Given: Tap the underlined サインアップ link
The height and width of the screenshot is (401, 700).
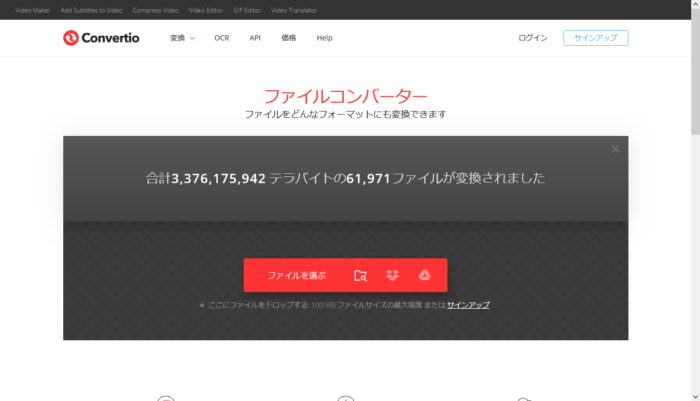Looking at the screenshot, I should pyautogui.click(x=468, y=305).
